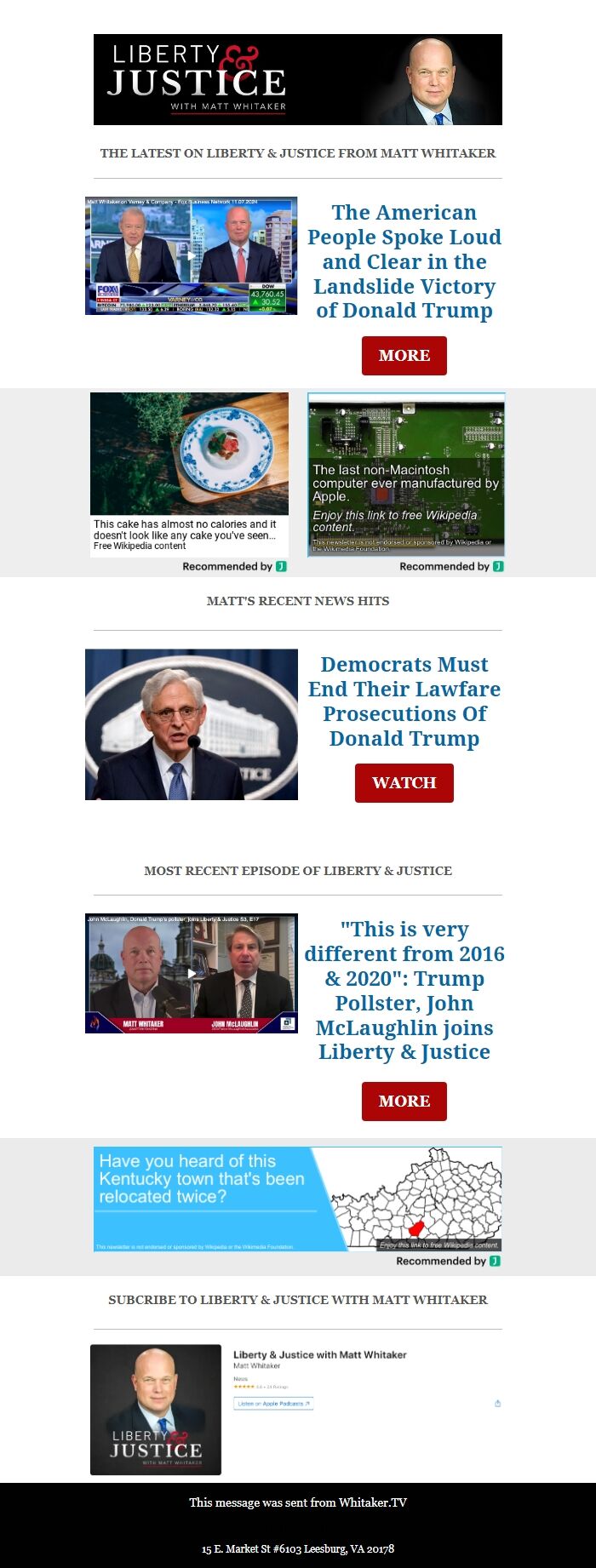Open the Kentucky town relocated twice ad
The height and width of the screenshot is (1568, 596).
click(x=297, y=1199)
